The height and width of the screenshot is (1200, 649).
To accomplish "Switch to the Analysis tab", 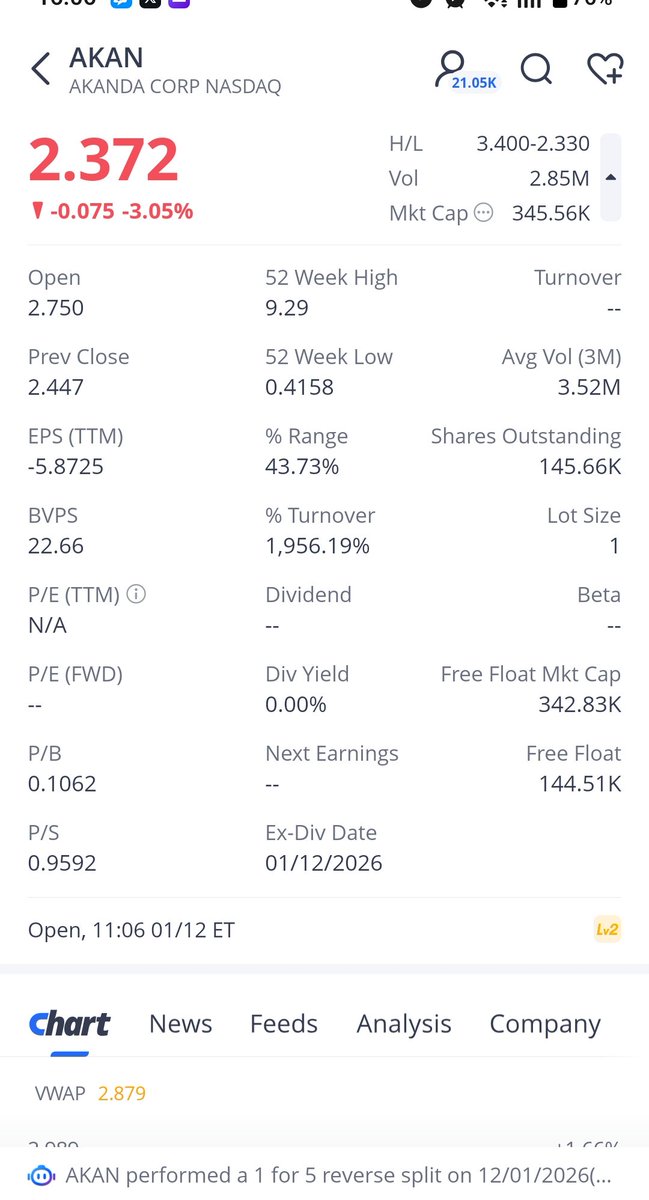I will click(x=404, y=1024).
